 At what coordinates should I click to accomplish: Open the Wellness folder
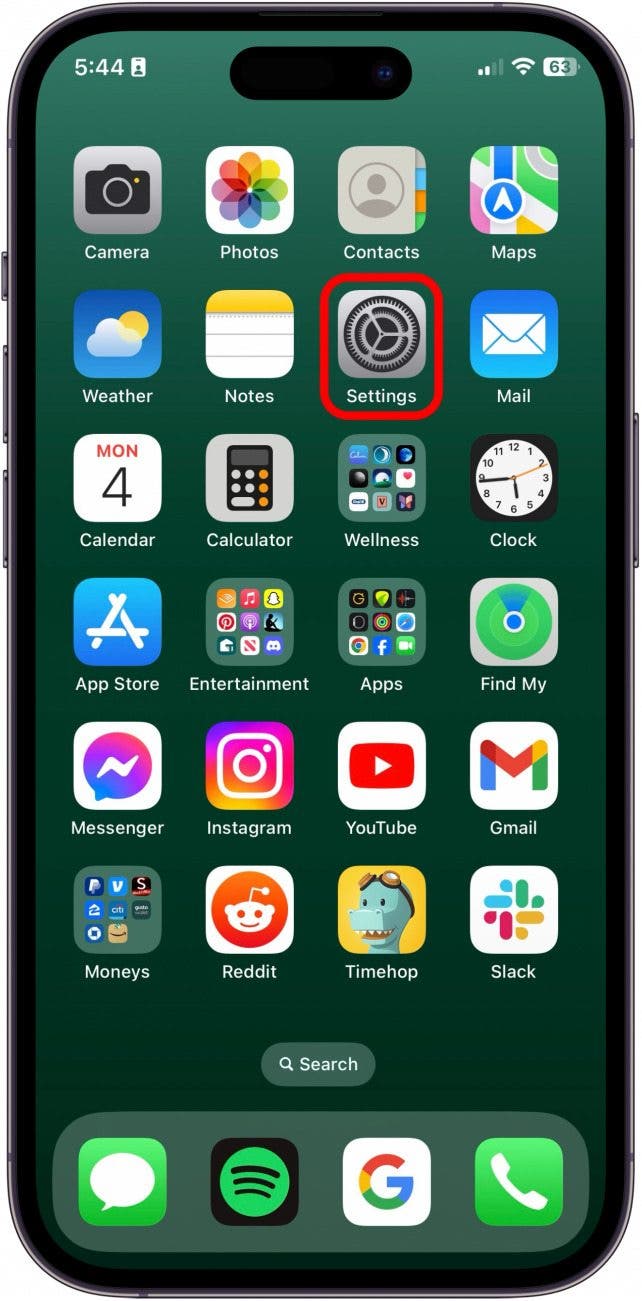[381, 479]
